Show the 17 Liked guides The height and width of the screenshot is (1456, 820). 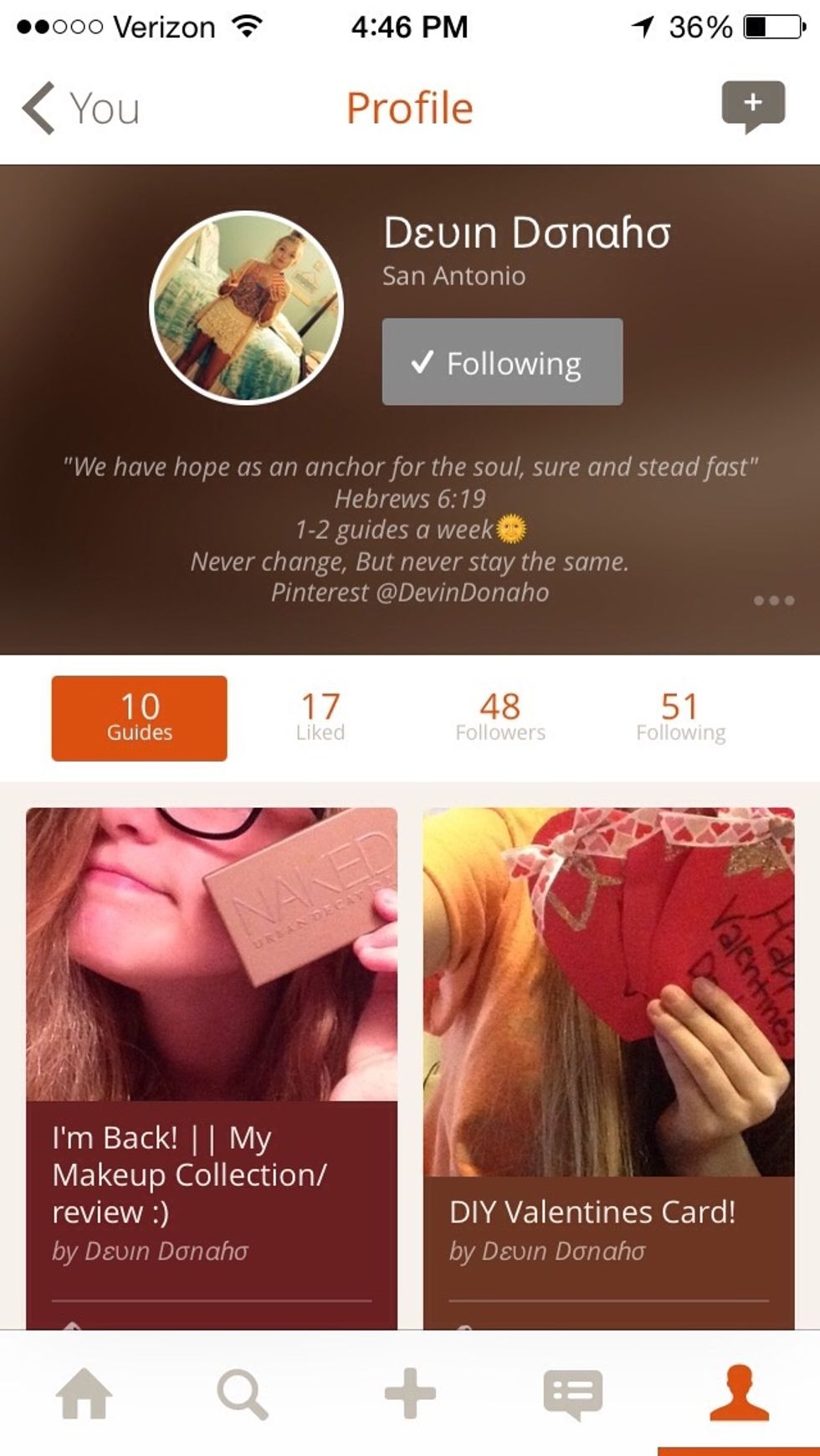[320, 718]
